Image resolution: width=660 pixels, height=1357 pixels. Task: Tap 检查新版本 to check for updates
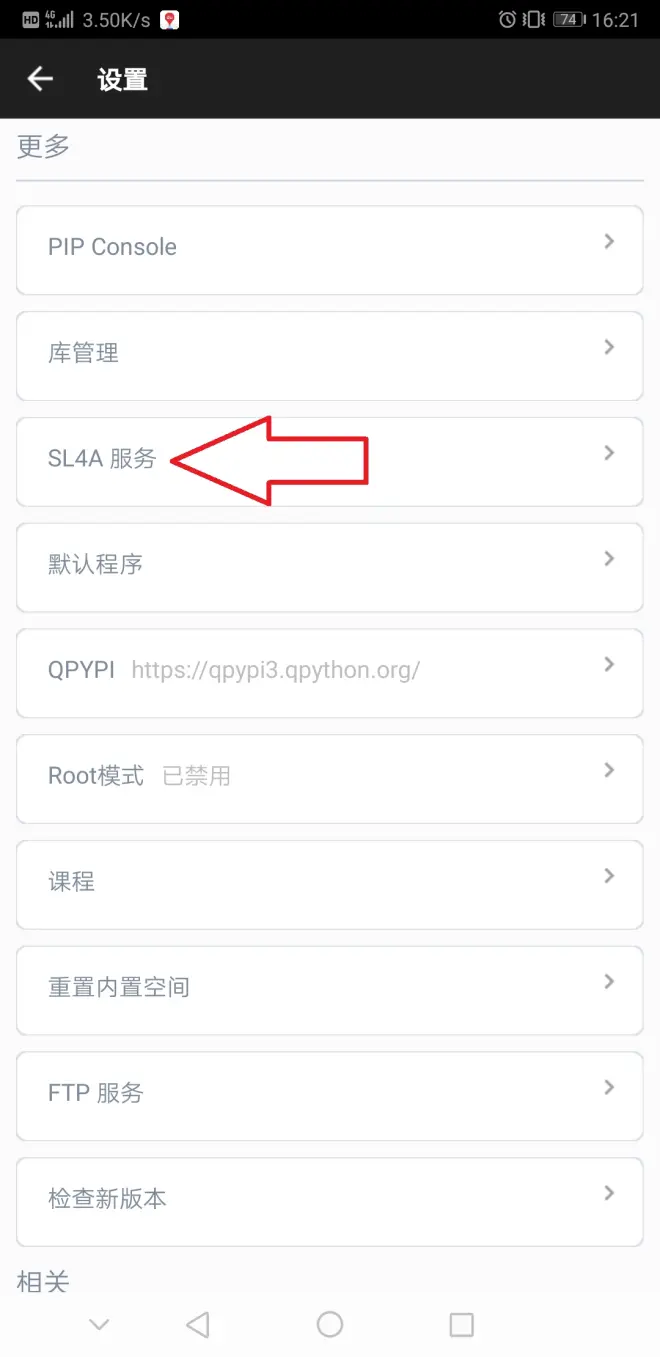tap(329, 1201)
